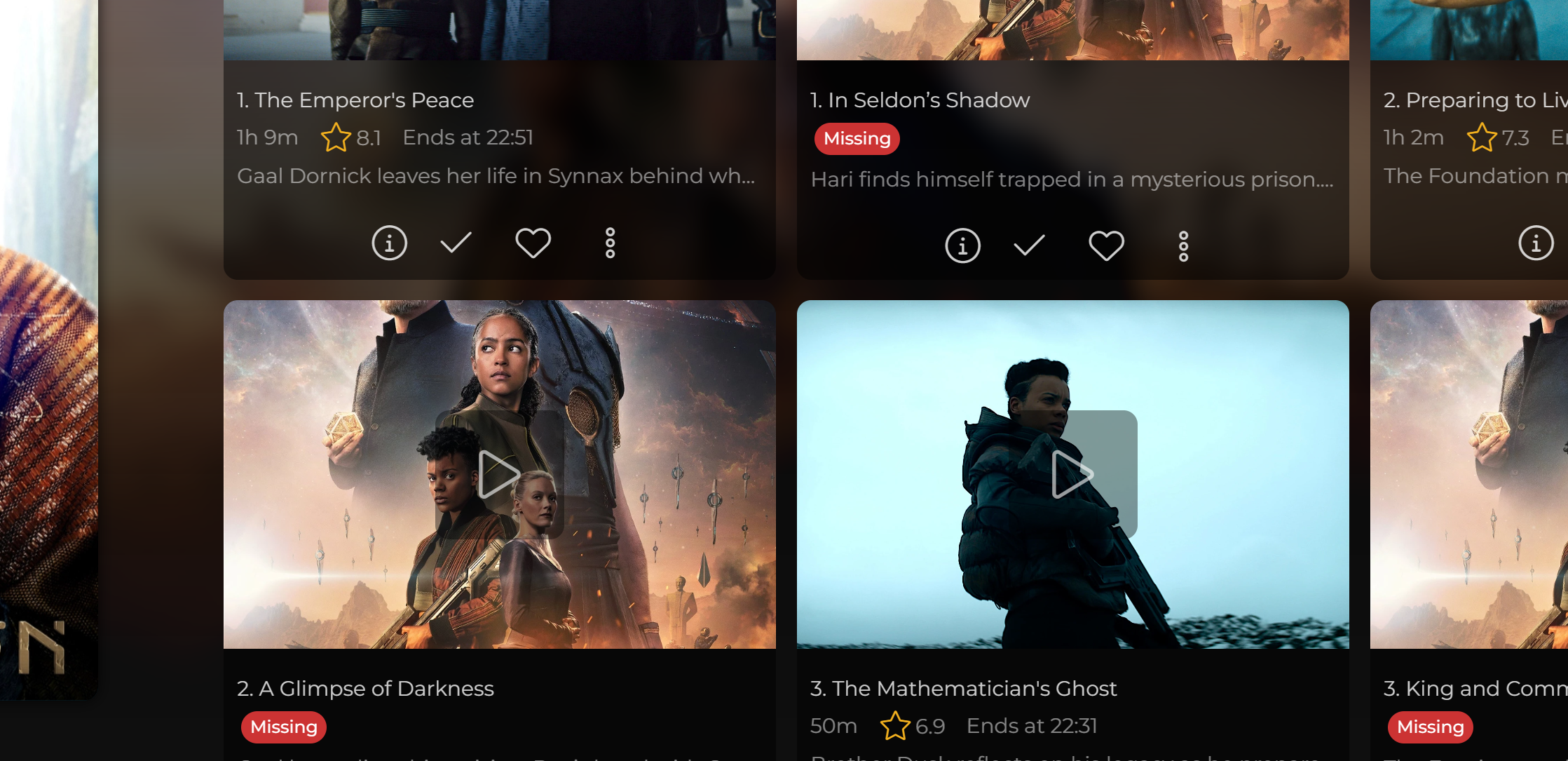Open more options for The Emperor's Peace

[x=610, y=243]
